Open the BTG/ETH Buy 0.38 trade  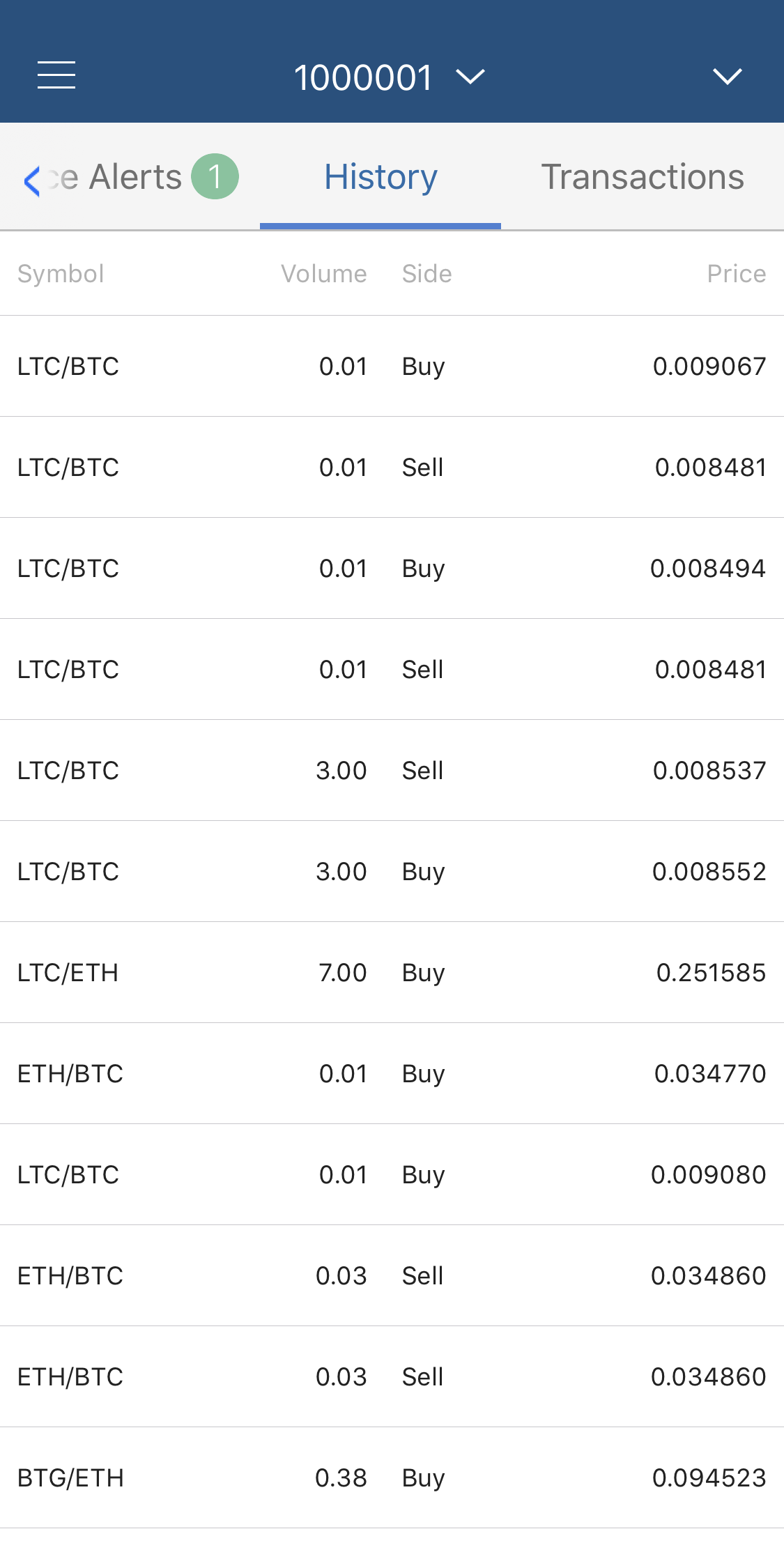pyautogui.click(x=392, y=1478)
